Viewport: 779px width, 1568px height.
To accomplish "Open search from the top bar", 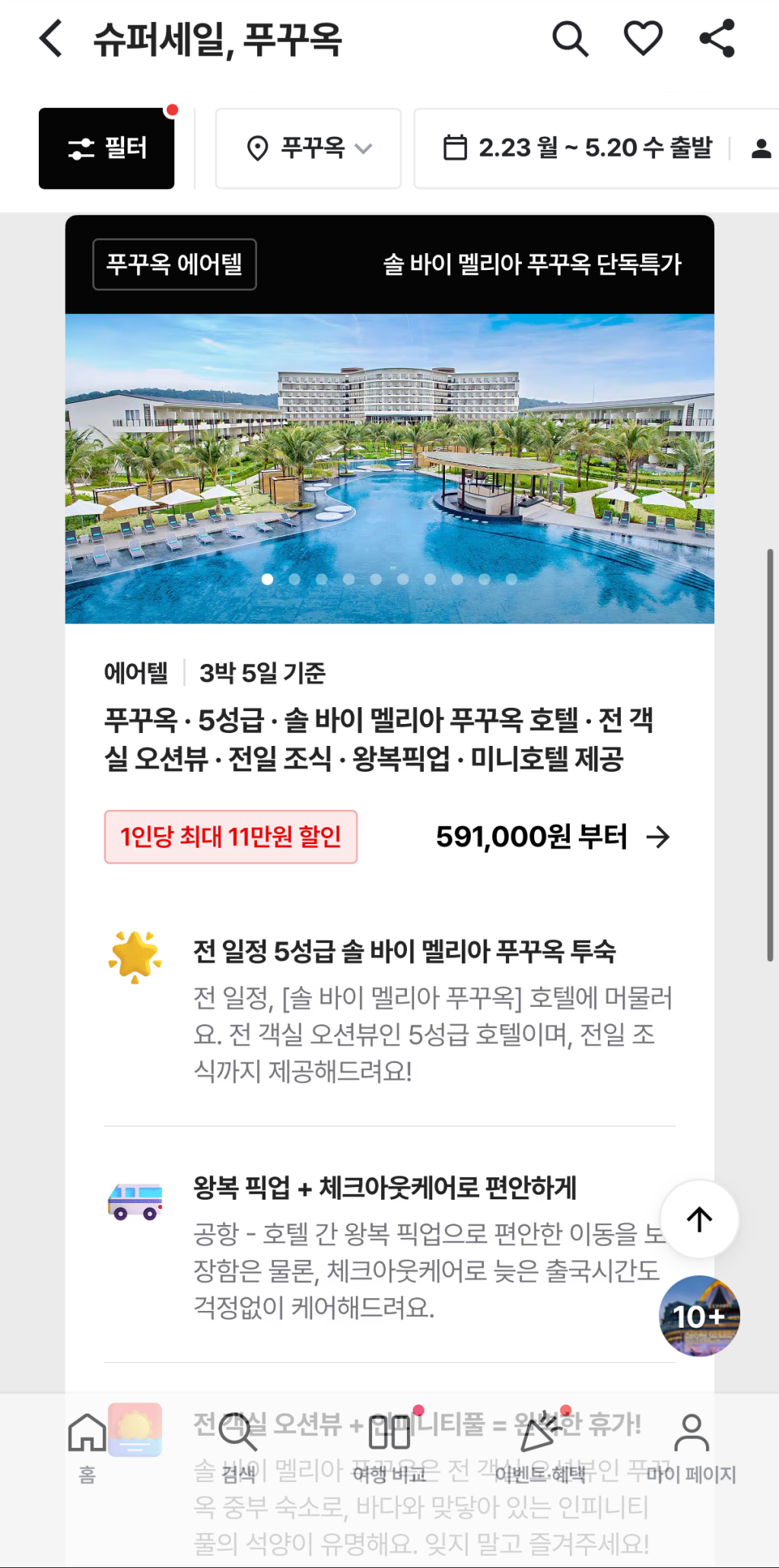I will [x=570, y=39].
